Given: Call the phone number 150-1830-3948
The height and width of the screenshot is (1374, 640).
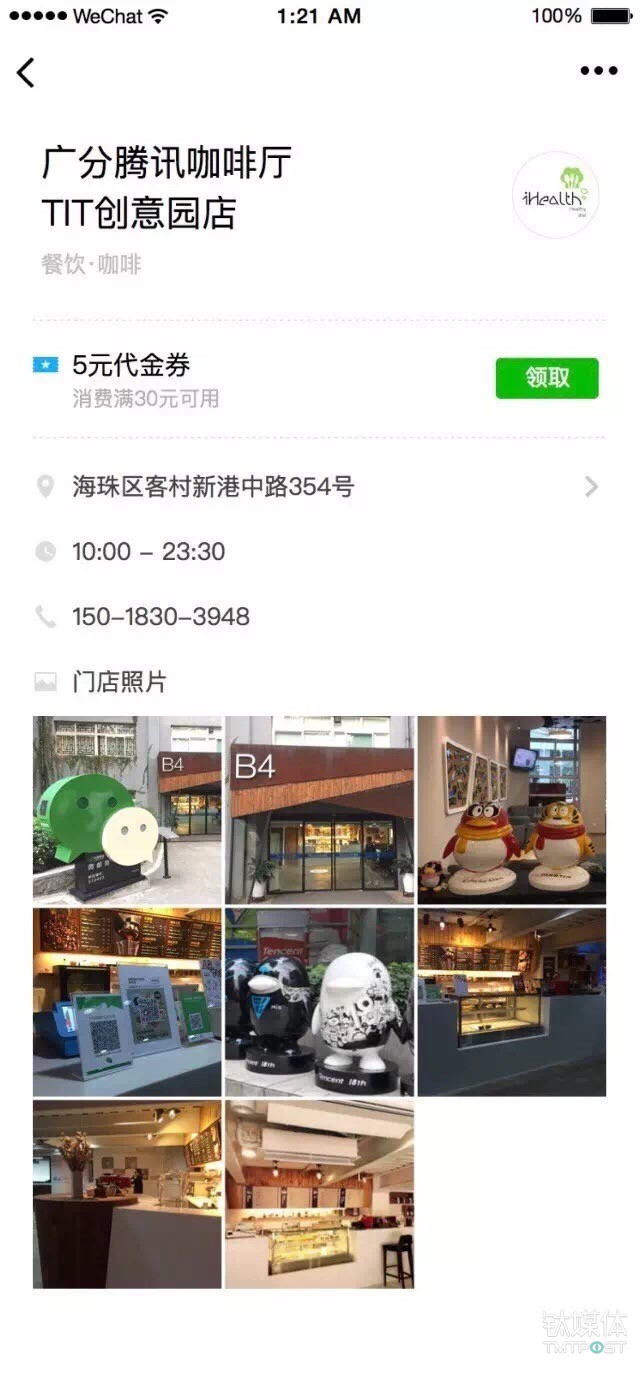Looking at the screenshot, I should (x=160, y=616).
